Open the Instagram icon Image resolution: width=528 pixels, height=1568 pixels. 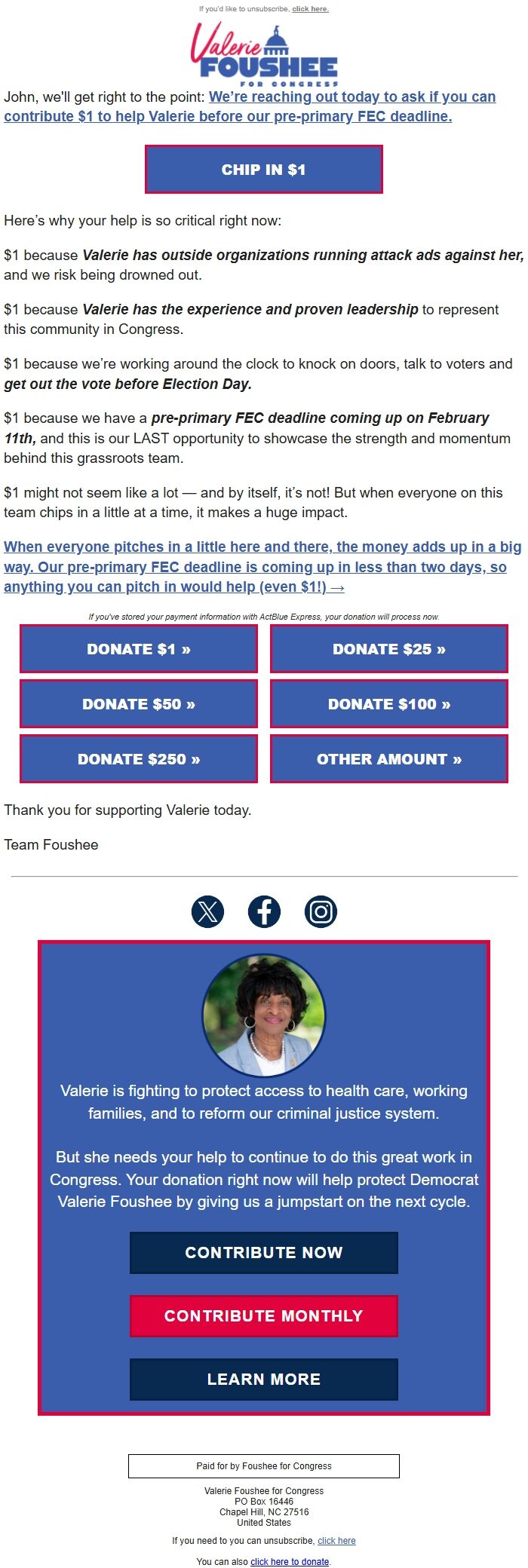[321, 911]
